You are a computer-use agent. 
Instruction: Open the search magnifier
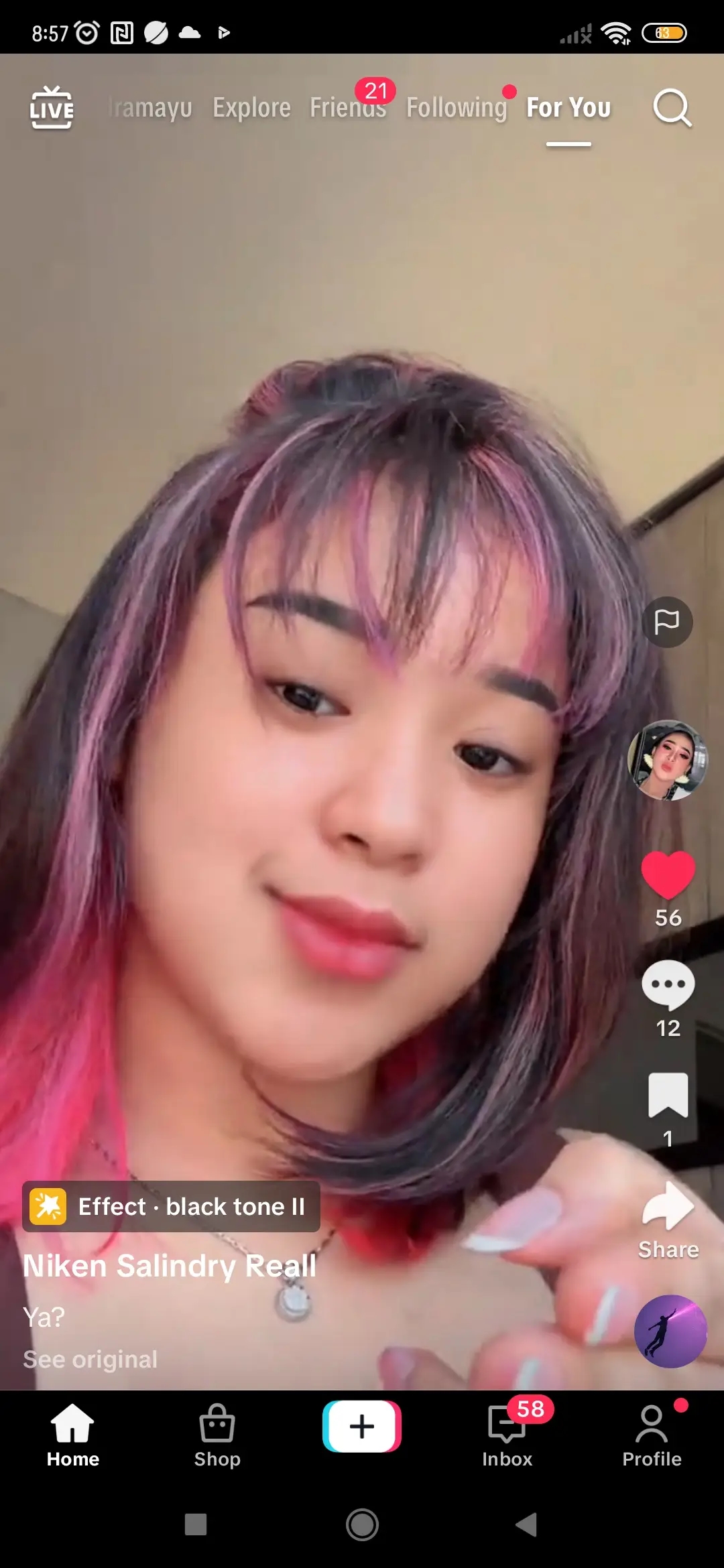click(672, 107)
